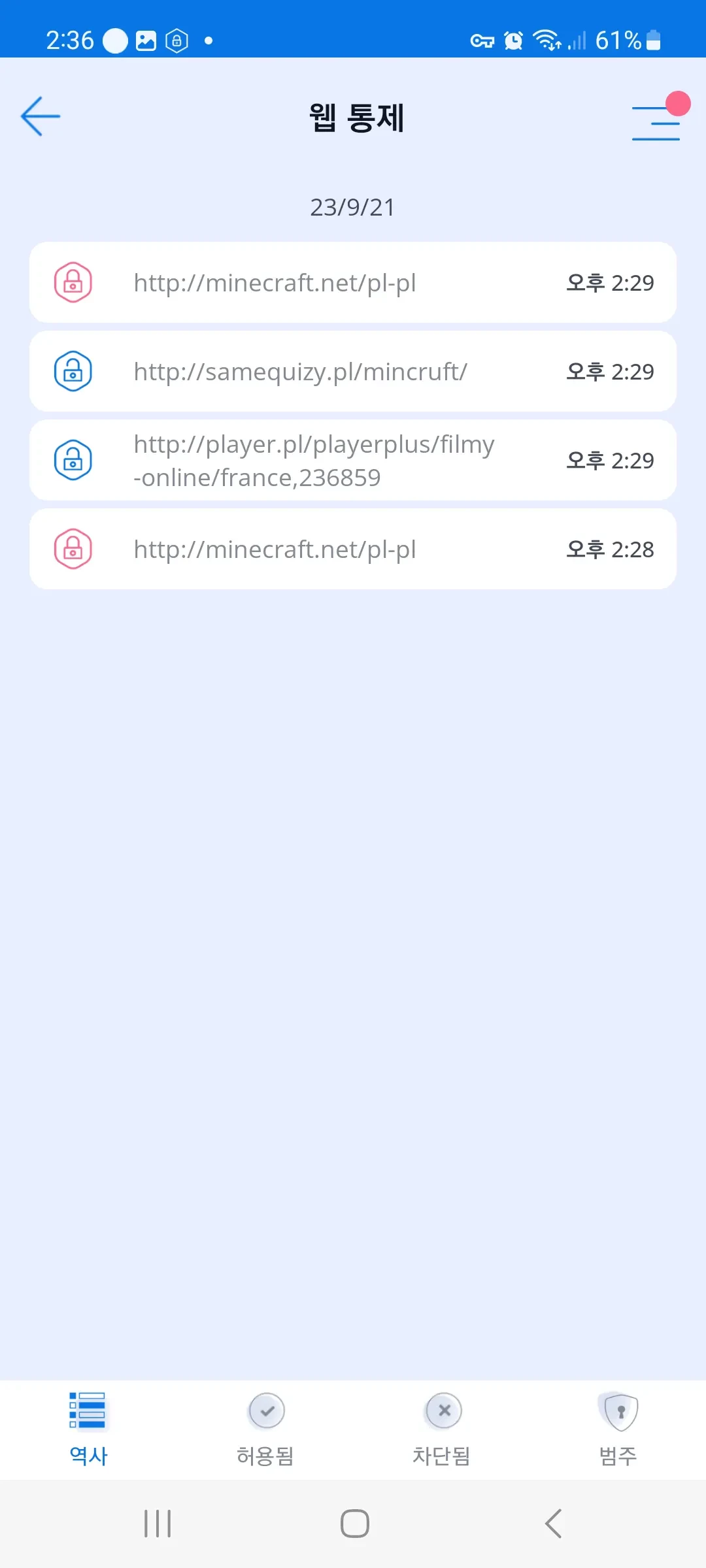Open the player.pl playerplus entry
Image resolution: width=706 pixels, height=1568 pixels.
tap(353, 460)
